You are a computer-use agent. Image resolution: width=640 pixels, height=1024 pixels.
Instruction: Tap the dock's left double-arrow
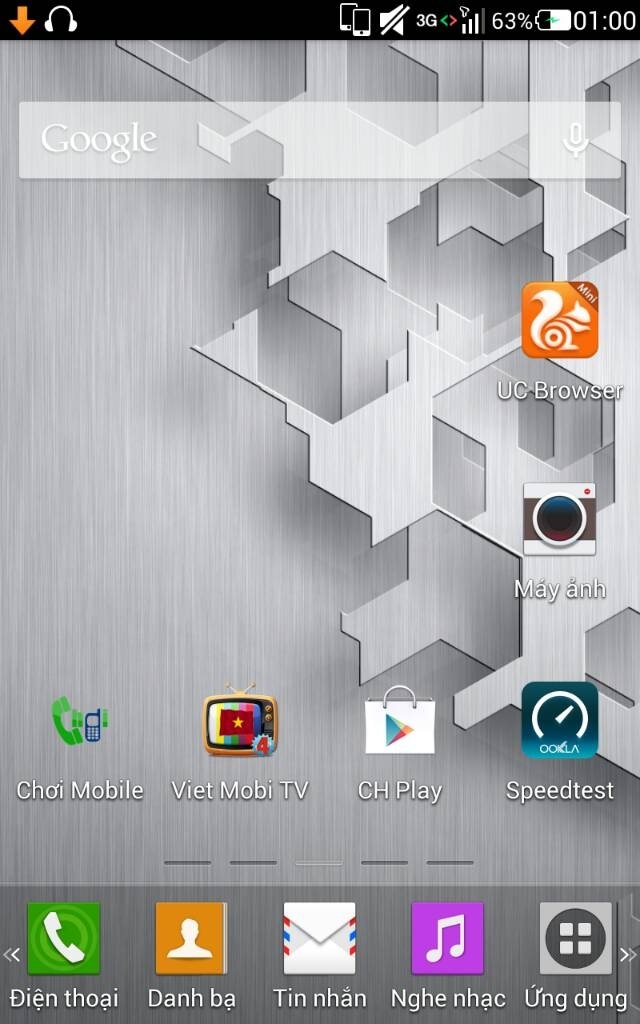click(x=12, y=954)
